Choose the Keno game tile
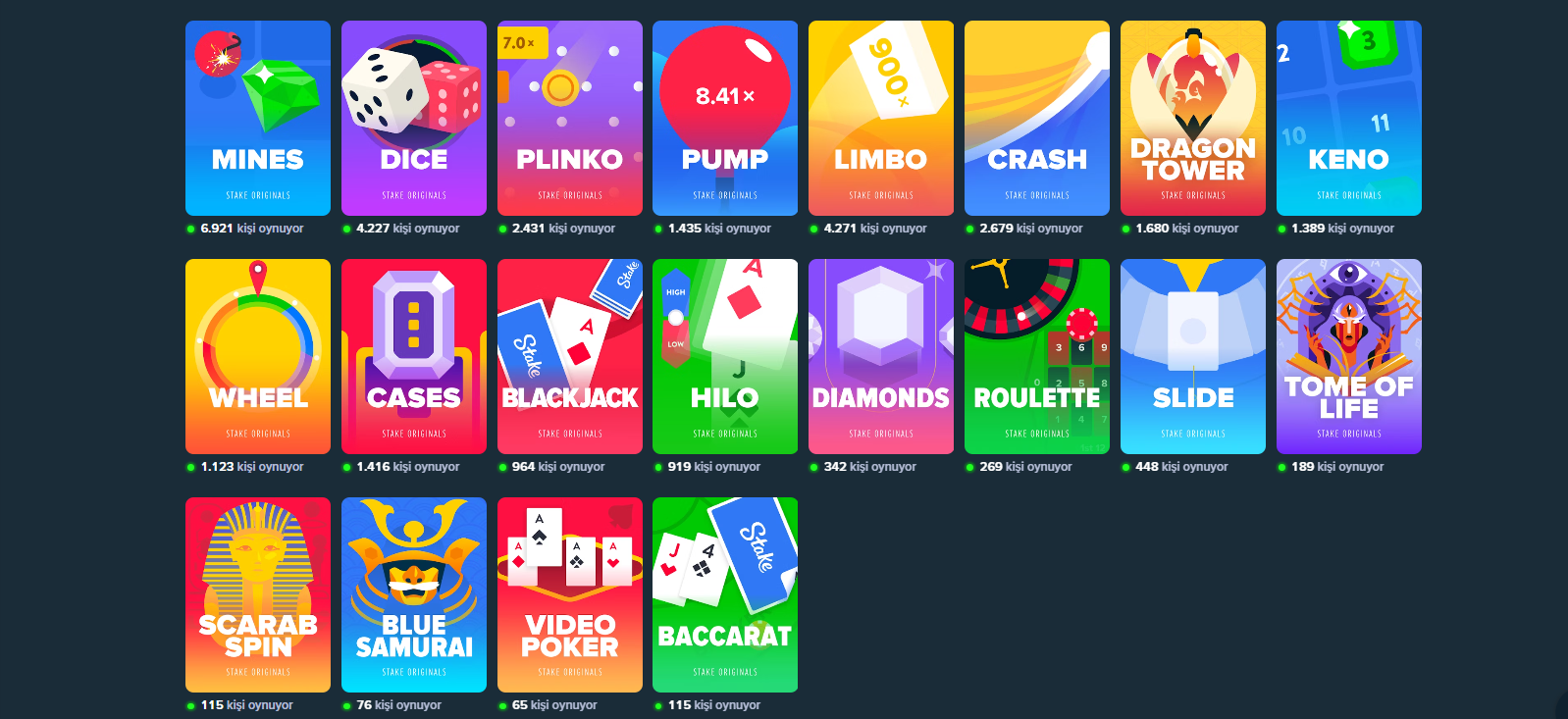 (1349, 118)
